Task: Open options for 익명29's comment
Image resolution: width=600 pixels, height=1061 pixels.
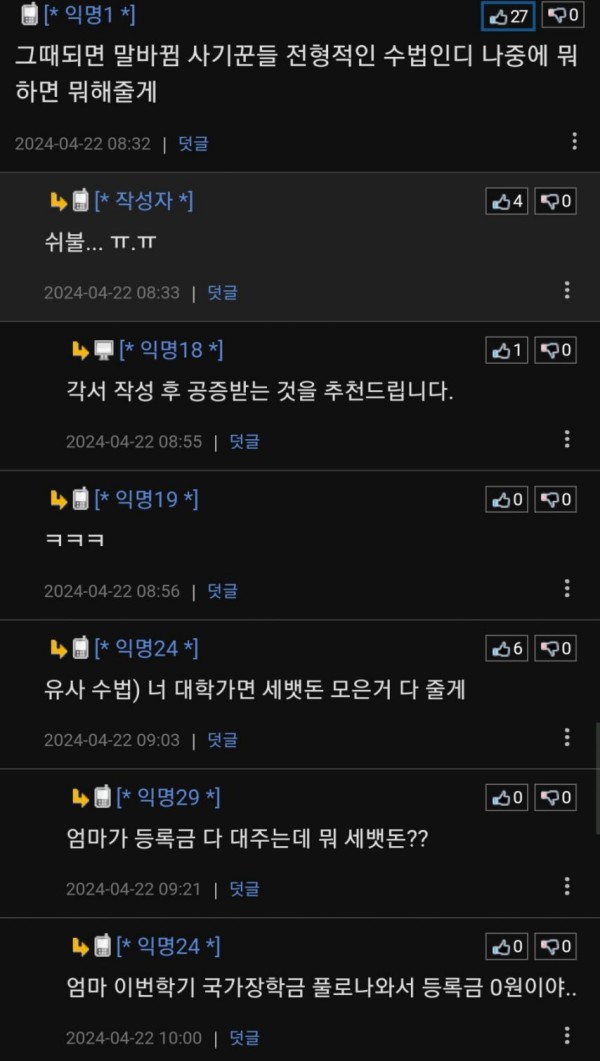Action: click(x=567, y=887)
